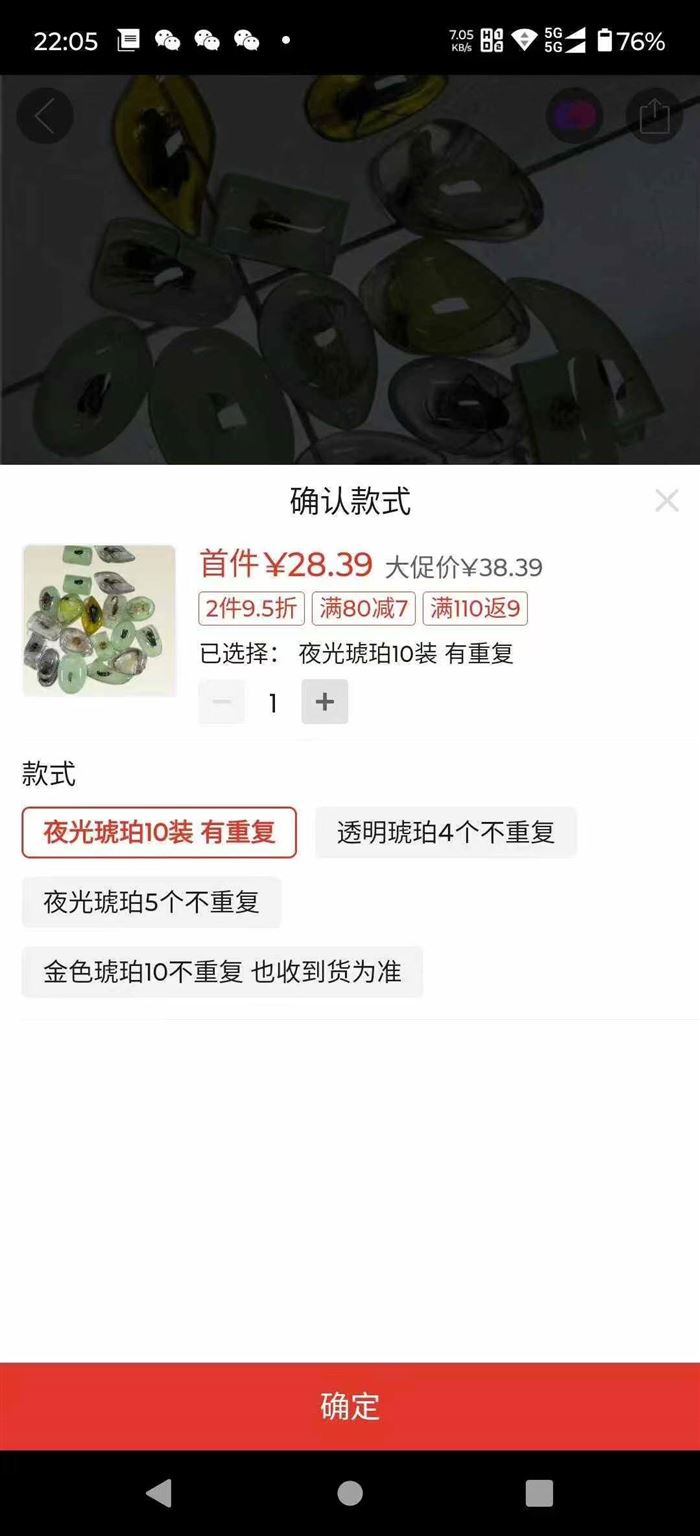
Task: Decrease quantity with the minus button
Action: click(222, 702)
